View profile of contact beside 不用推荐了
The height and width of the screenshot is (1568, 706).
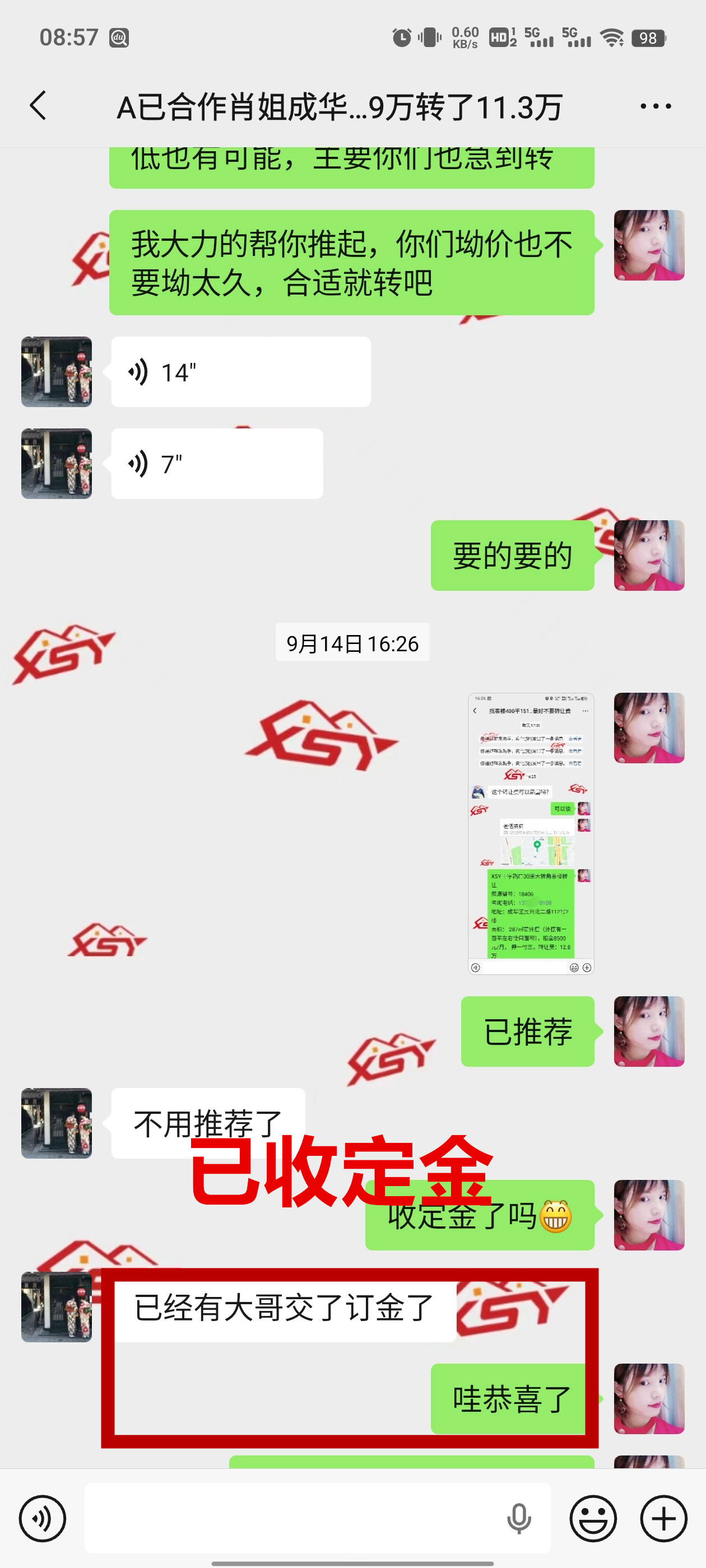[x=57, y=1123]
